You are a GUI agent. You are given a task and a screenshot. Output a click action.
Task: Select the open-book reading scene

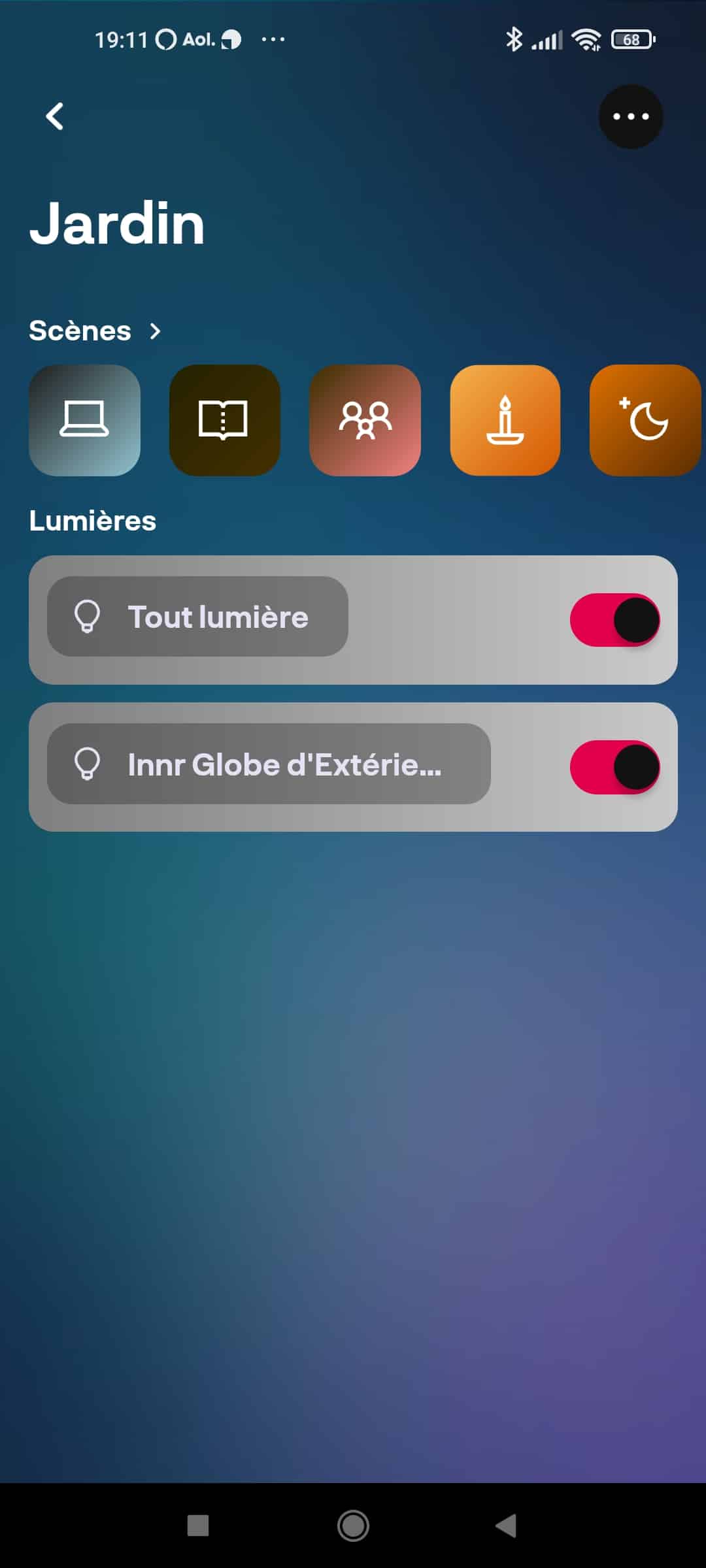224,420
